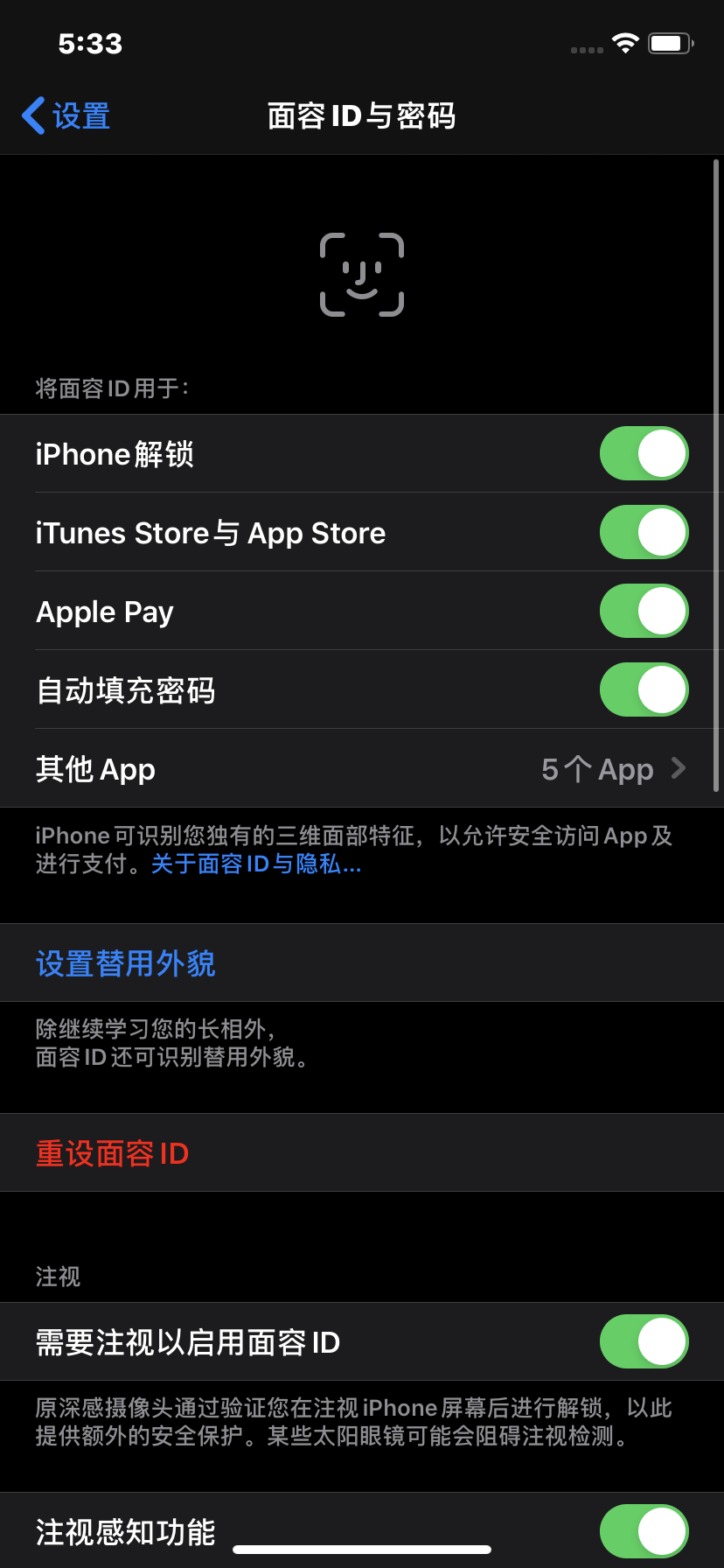The image size is (724, 1568).
Task: Go back to 设置
Action: 66,115
